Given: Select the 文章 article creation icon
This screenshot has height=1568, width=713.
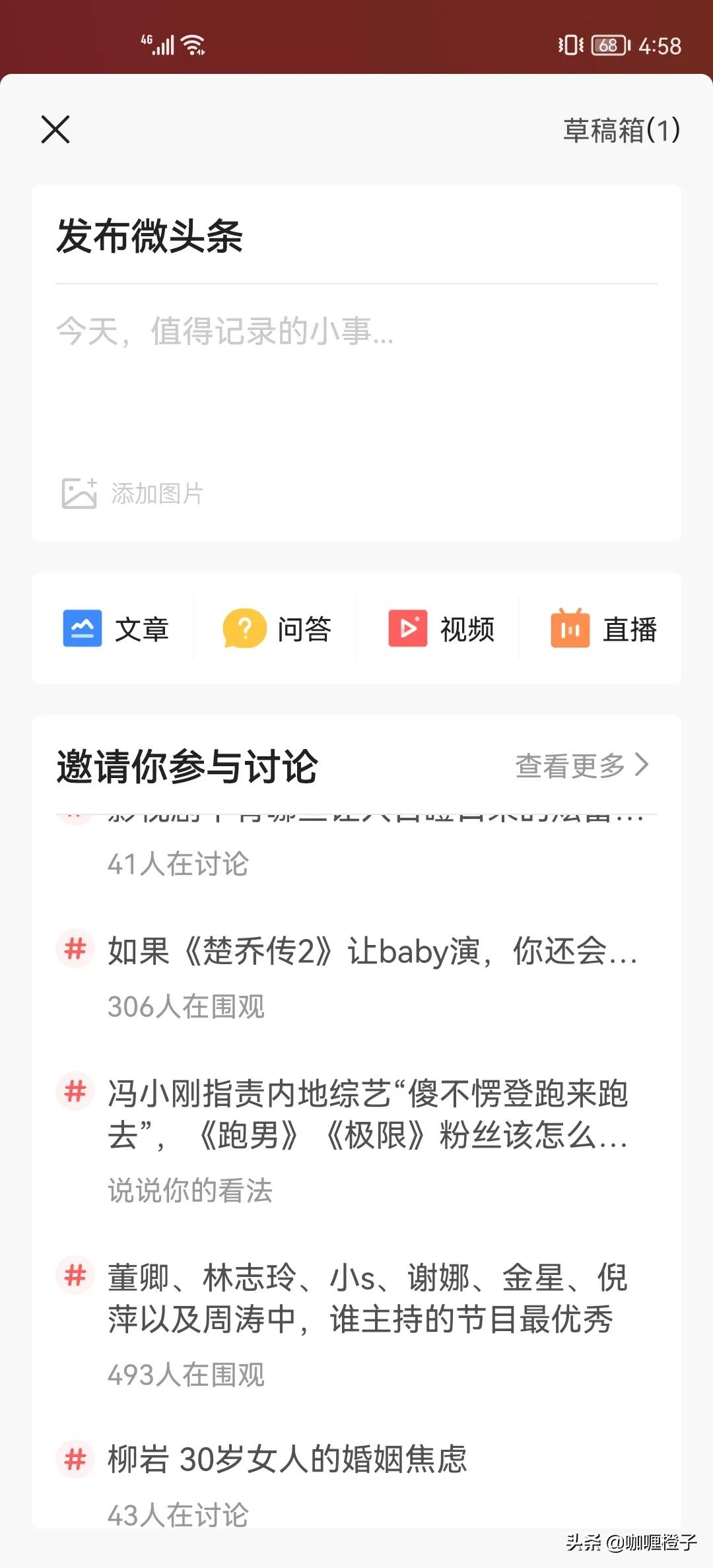Looking at the screenshot, I should (82, 629).
